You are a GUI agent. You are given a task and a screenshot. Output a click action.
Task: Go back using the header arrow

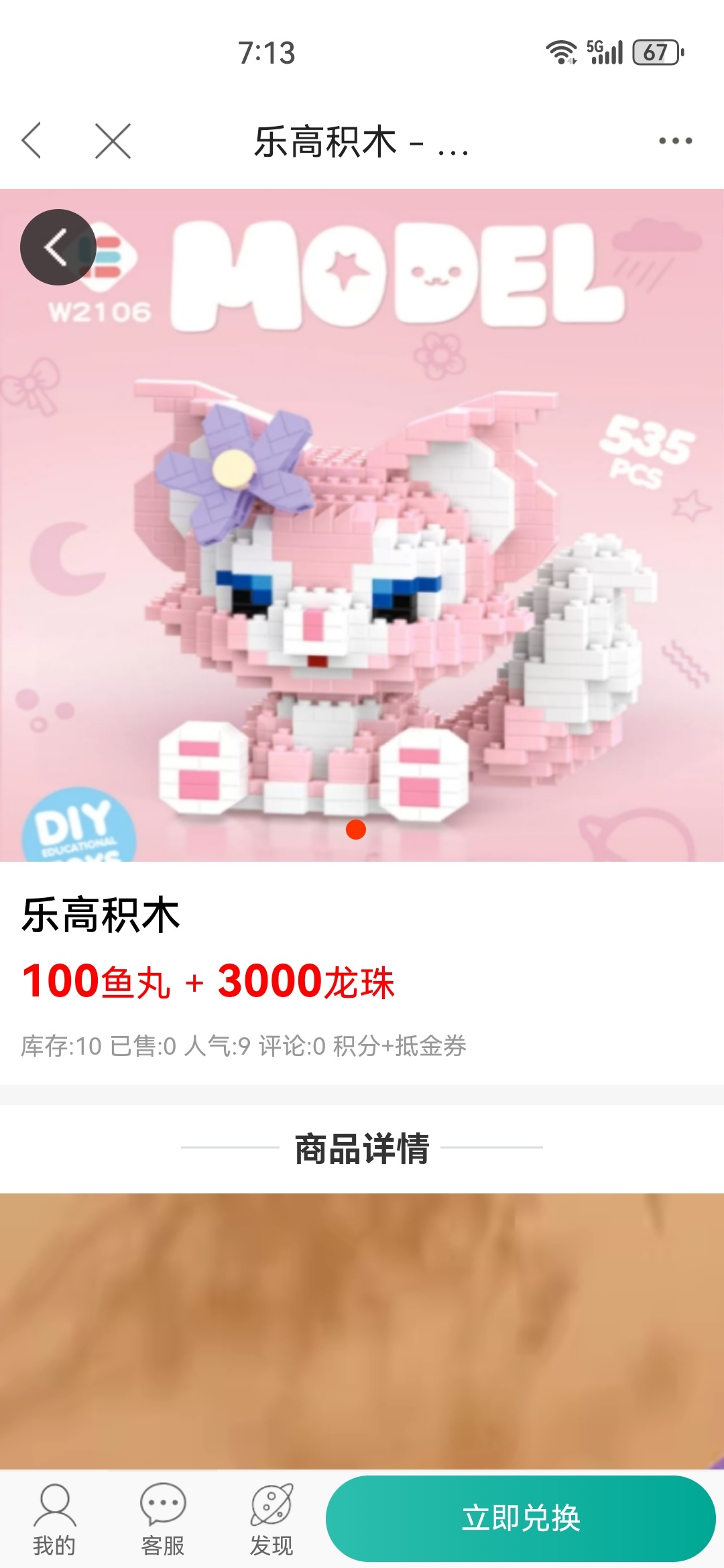(32, 141)
